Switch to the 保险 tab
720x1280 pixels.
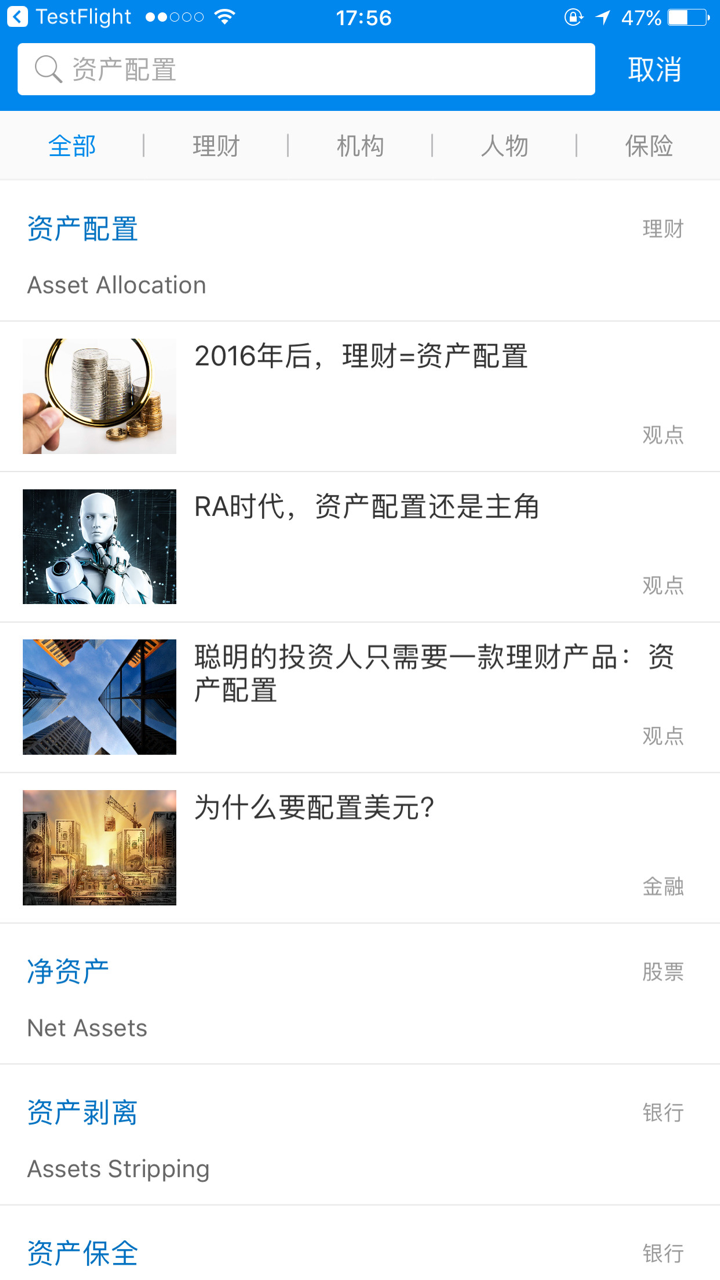pyautogui.click(x=649, y=145)
